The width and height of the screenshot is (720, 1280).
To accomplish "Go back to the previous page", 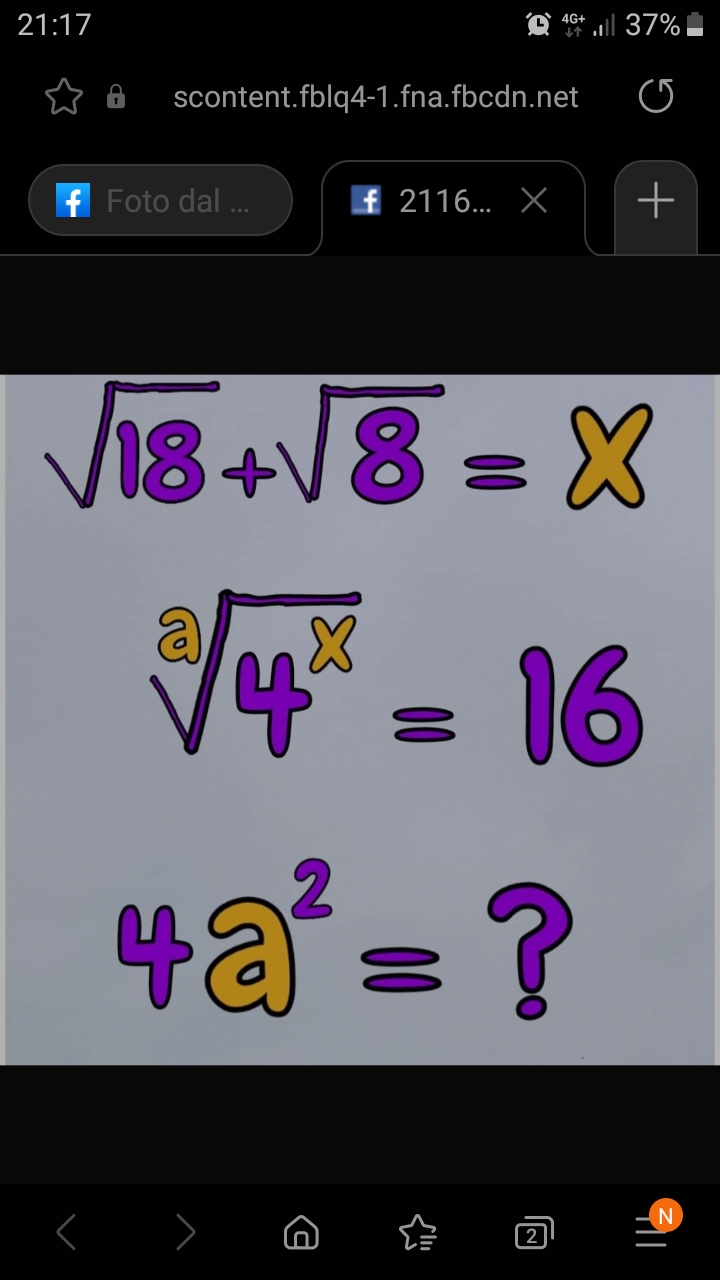I will tap(66, 1232).
